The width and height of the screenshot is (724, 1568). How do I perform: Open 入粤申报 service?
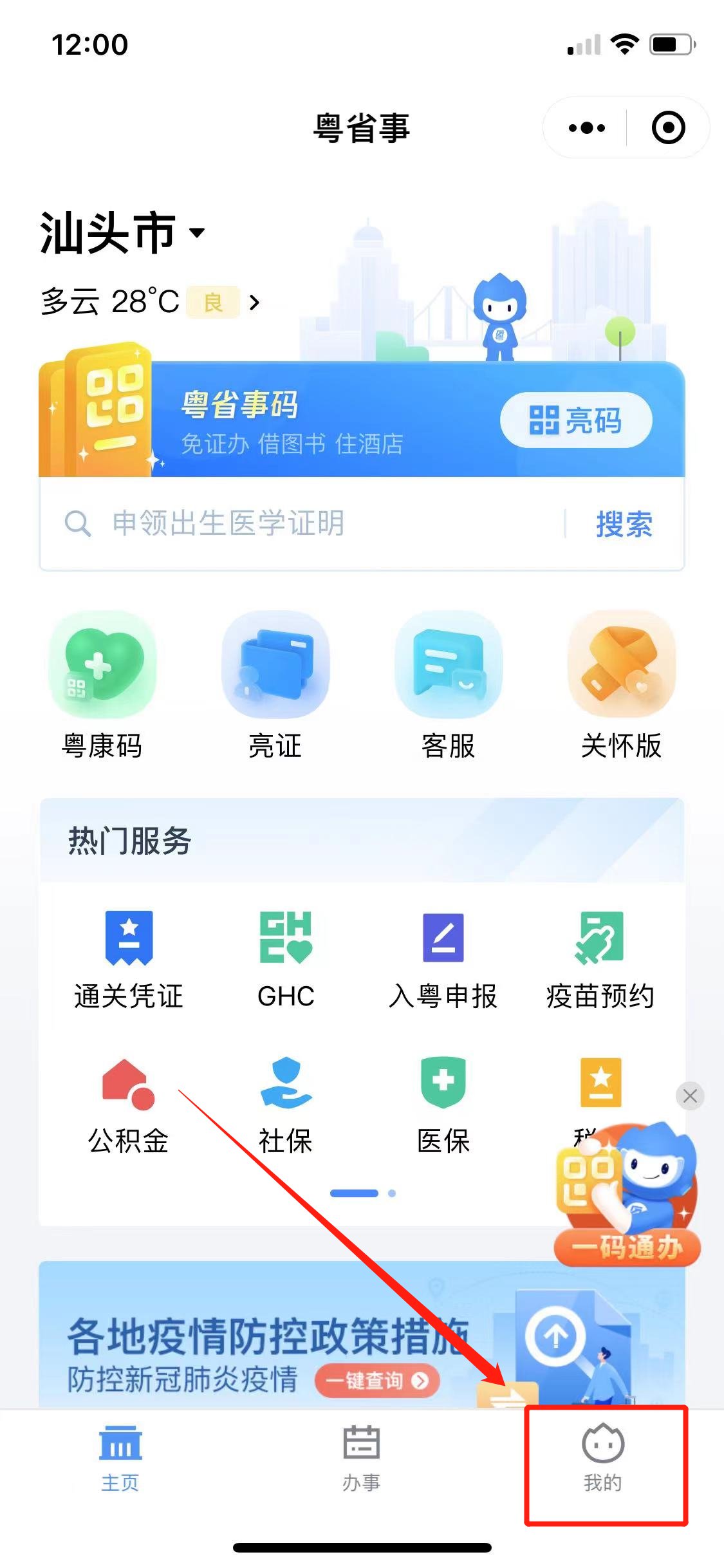coord(443,959)
